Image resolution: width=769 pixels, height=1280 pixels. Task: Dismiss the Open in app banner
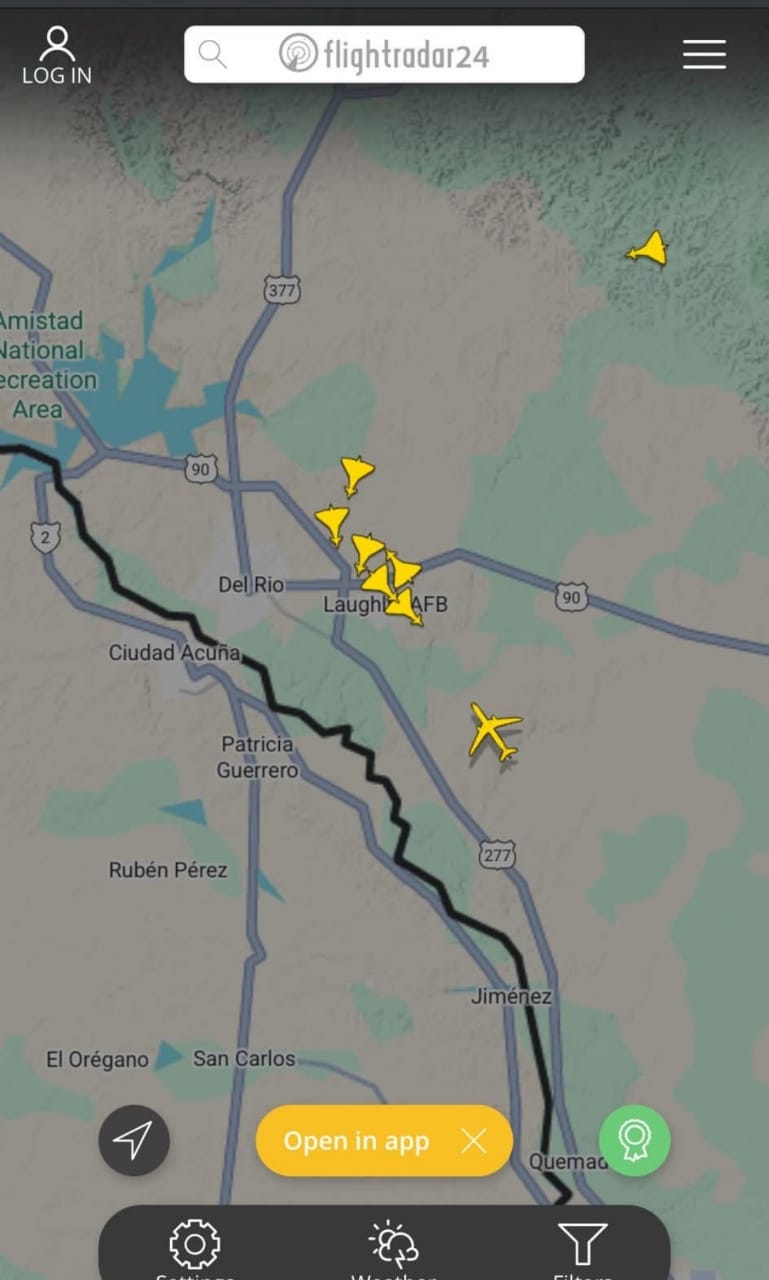[x=474, y=1141]
